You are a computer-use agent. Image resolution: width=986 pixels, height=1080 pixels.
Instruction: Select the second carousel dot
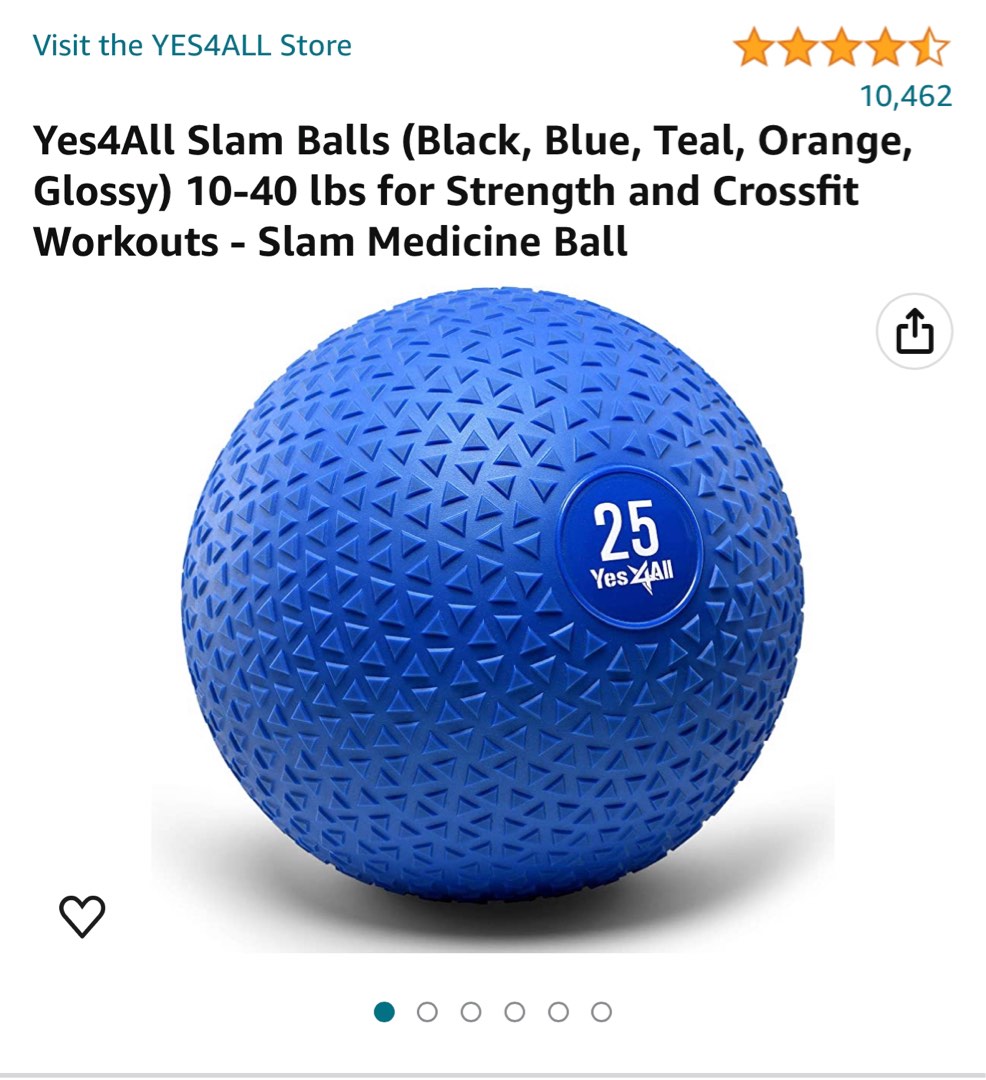coord(426,1011)
